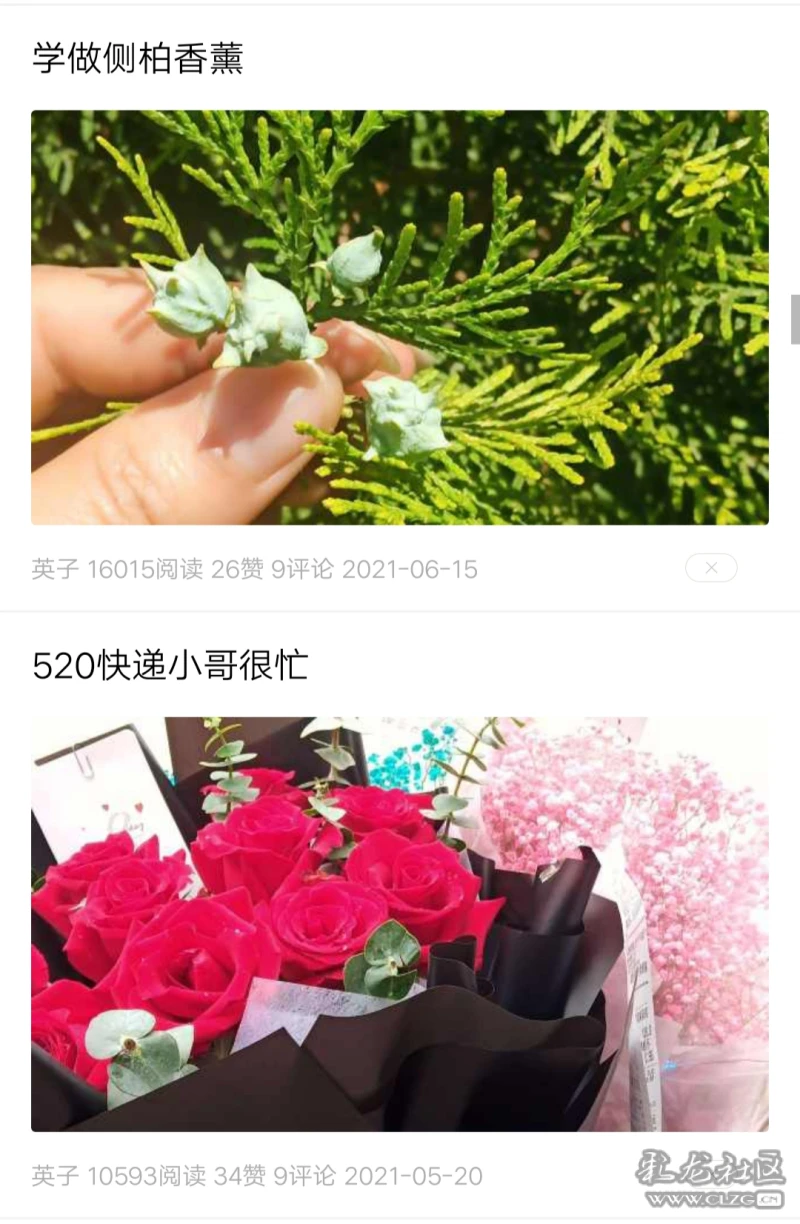Open the article 学做侧柏香薰

pos(138,58)
